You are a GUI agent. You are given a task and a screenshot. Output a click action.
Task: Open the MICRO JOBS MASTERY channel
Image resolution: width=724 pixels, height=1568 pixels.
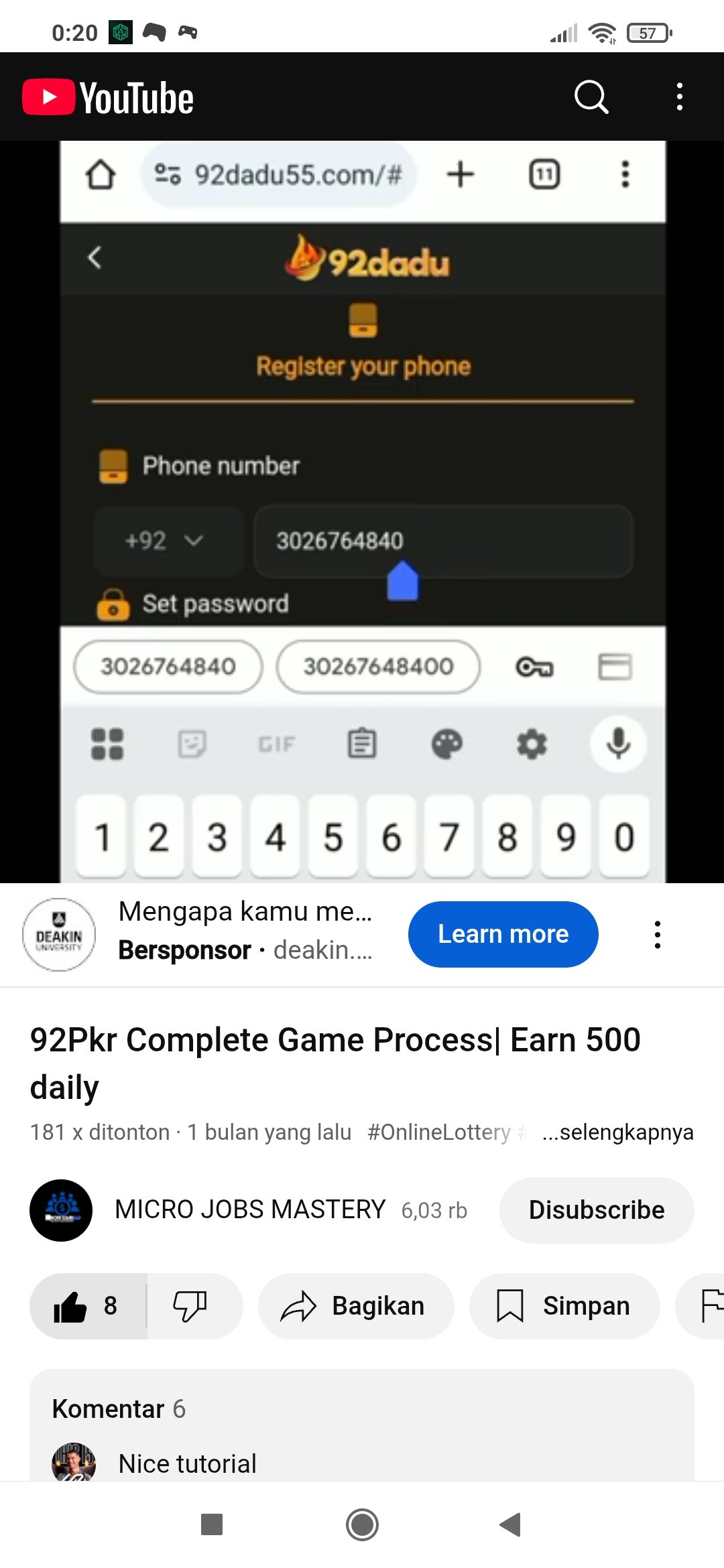249,1210
